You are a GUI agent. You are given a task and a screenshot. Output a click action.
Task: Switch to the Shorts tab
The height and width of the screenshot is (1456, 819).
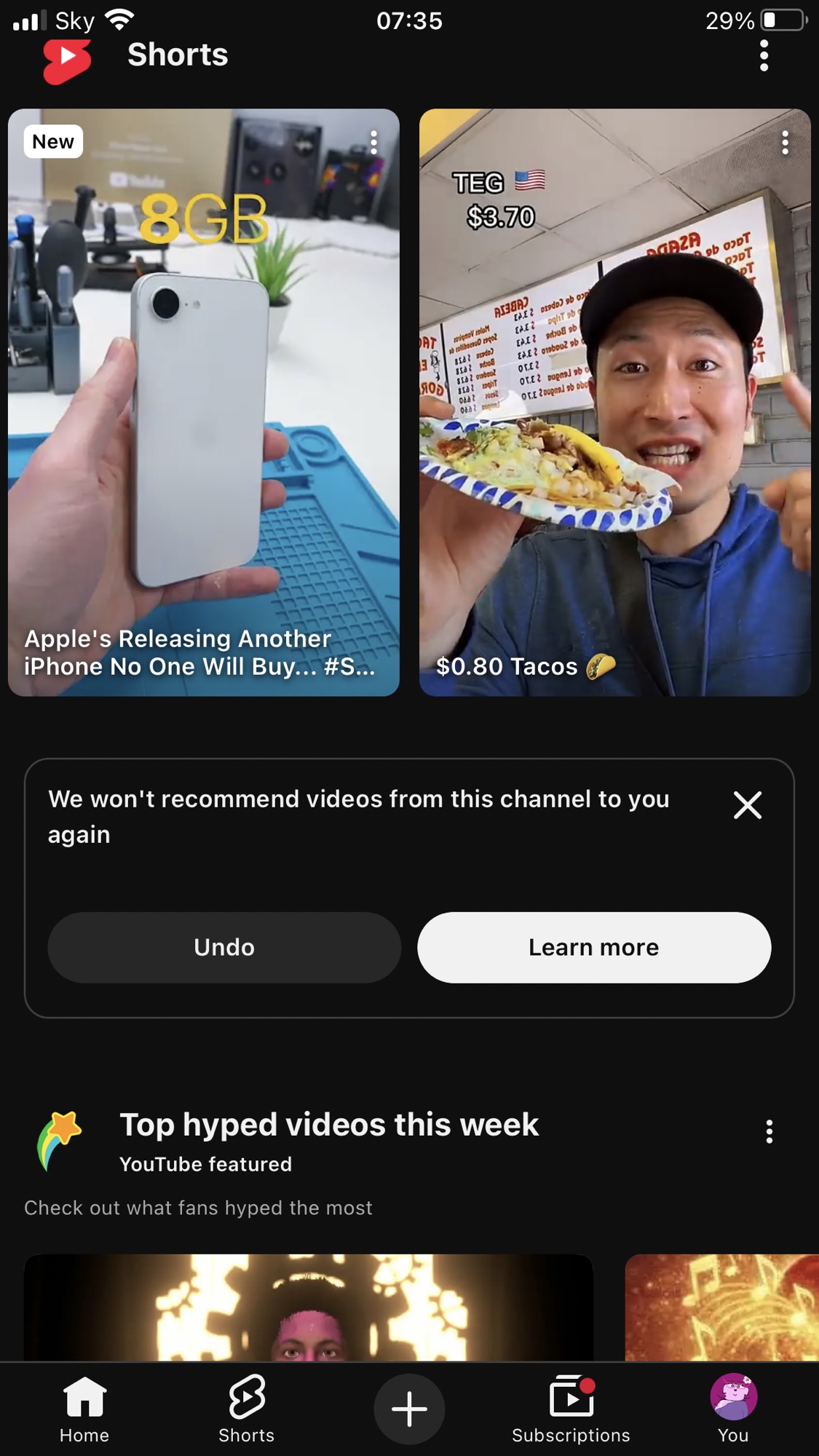pyautogui.click(x=247, y=1409)
